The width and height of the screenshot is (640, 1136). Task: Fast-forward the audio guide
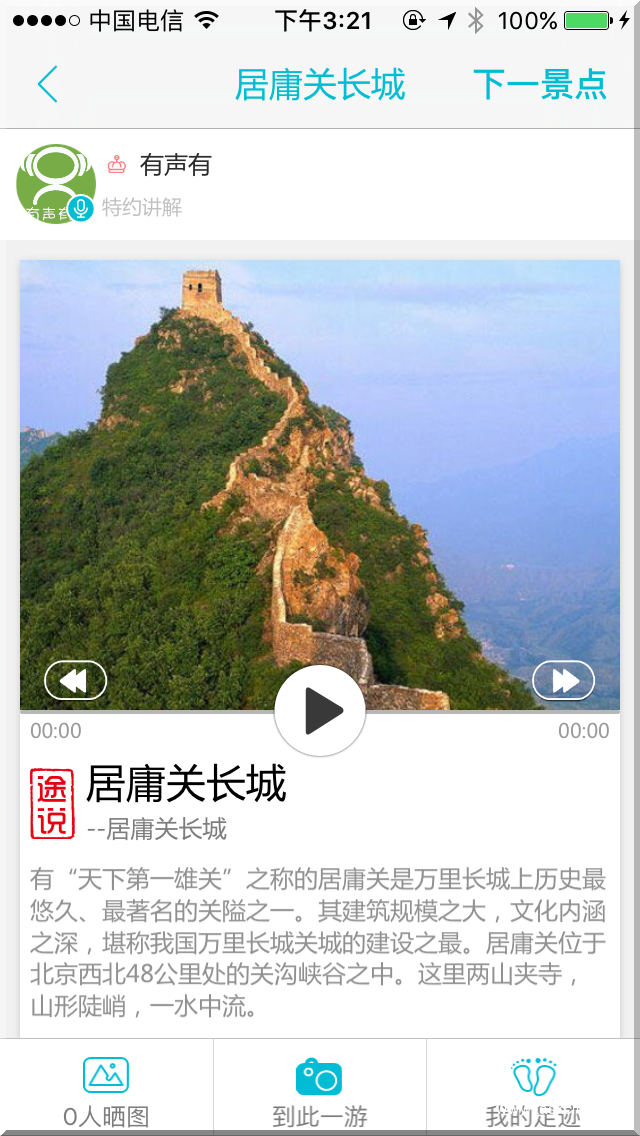pyautogui.click(x=563, y=681)
